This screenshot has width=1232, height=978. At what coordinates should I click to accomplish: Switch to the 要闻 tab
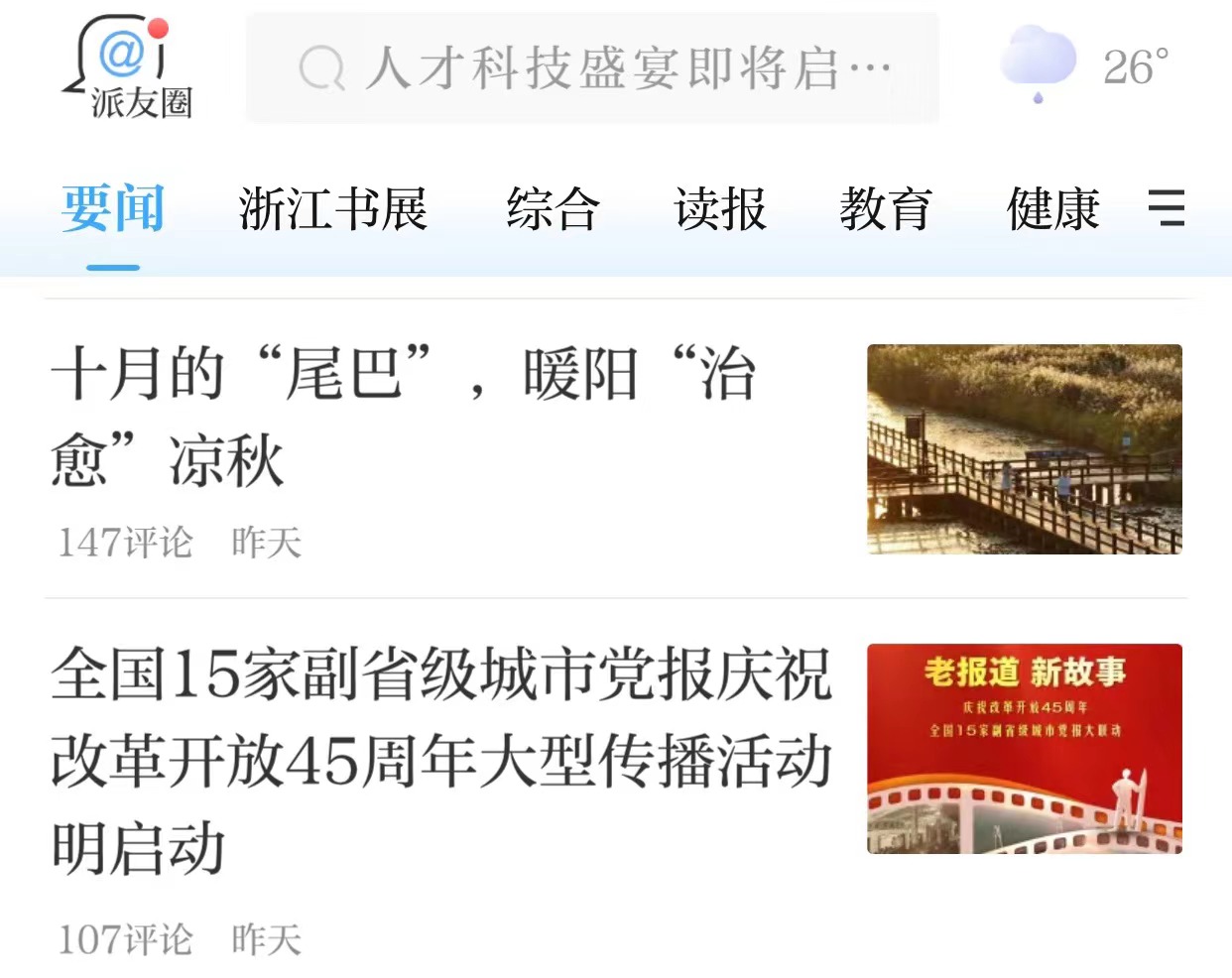112,209
